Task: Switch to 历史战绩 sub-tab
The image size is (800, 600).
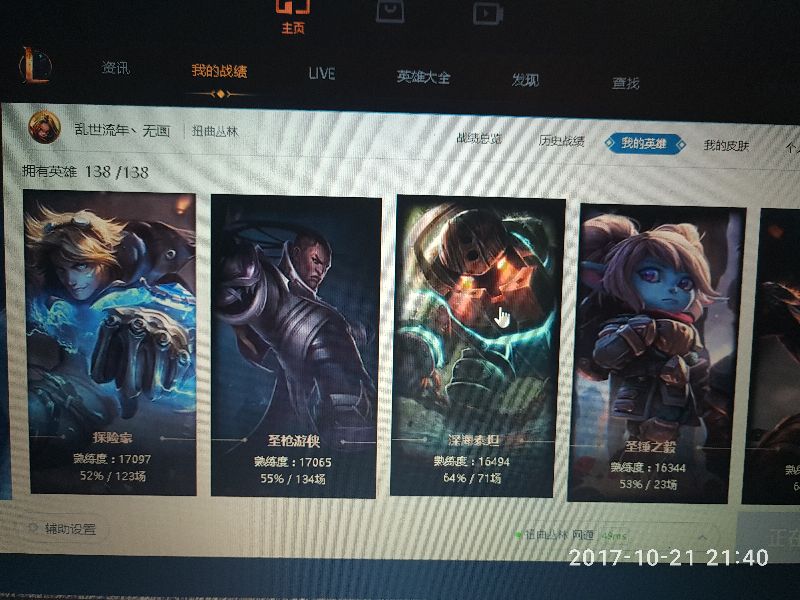Action: [561, 142]
